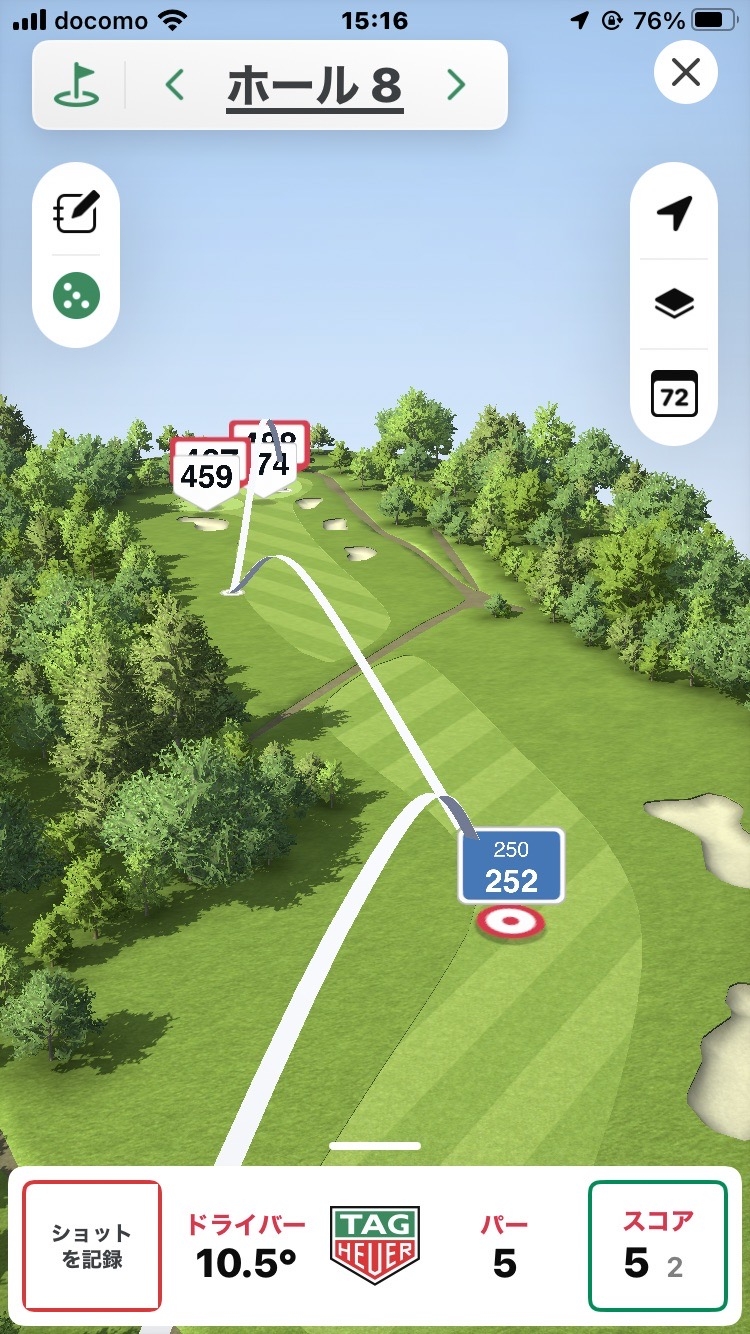This screenshot has height=1334, width=750.
Task: Open the scorecard edit note icon
Action: (76, 211)
